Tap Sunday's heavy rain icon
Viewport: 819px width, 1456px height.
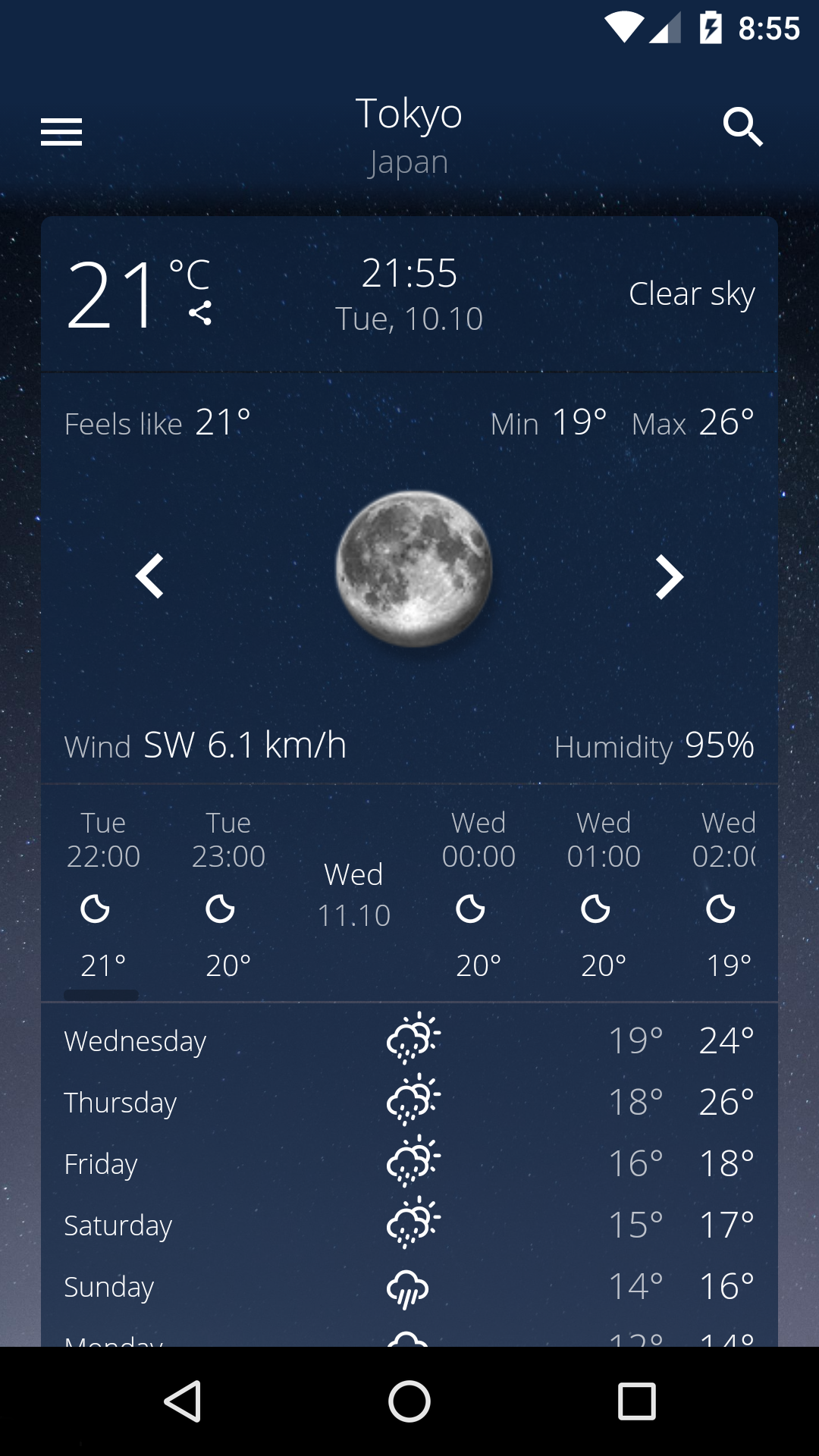[x=409, y=1284]
